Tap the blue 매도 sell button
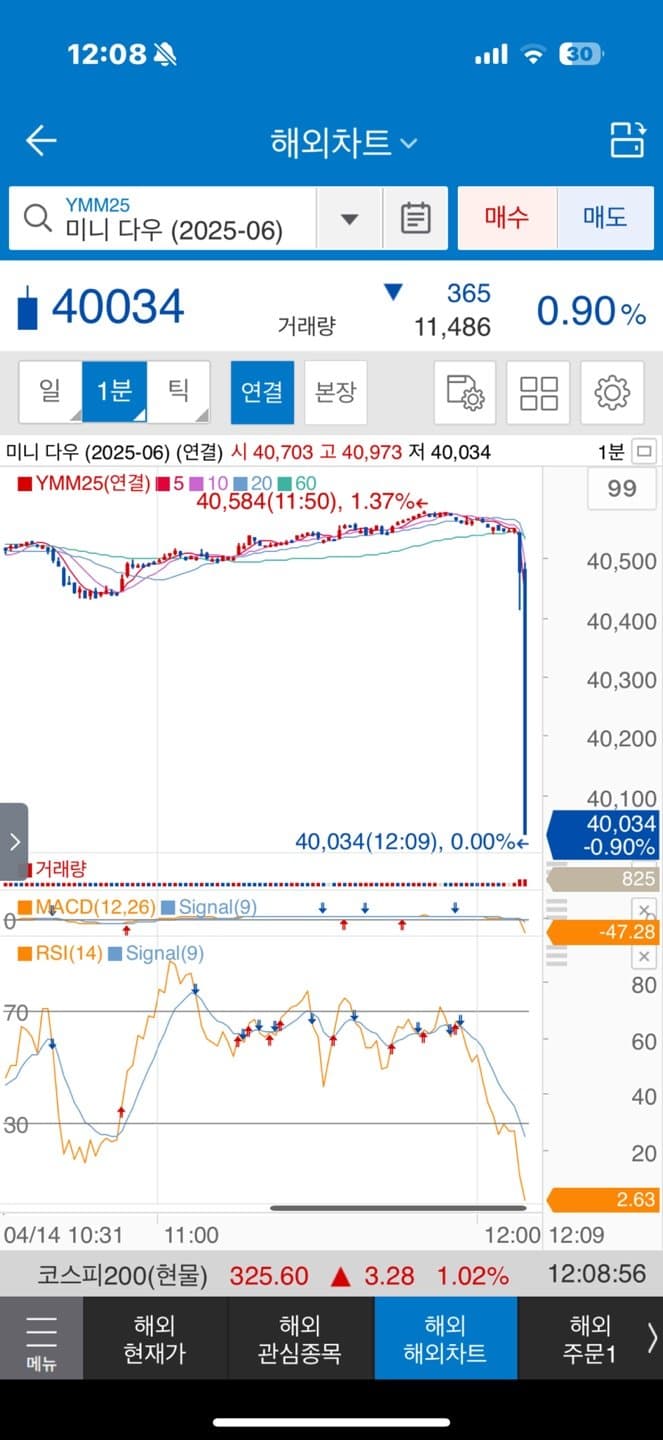The width and height of the screenshot is (663, 1440). coord(605,218)
